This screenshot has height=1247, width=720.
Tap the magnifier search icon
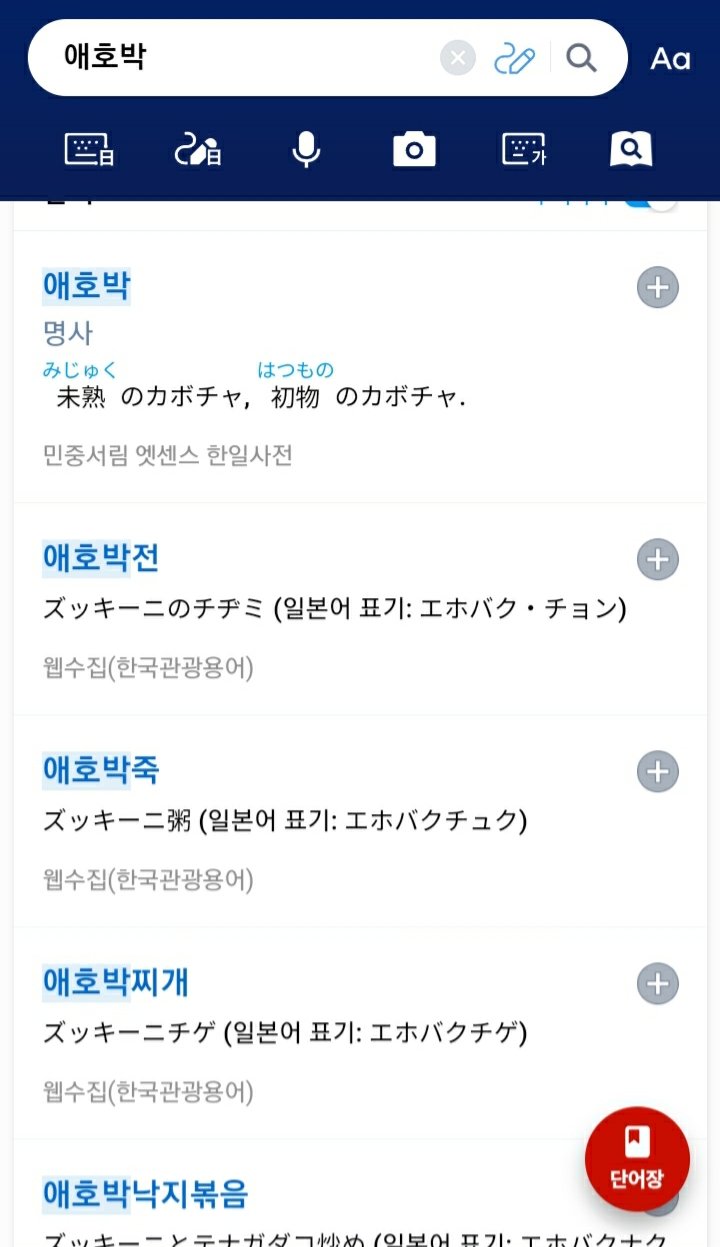point(581,58)
